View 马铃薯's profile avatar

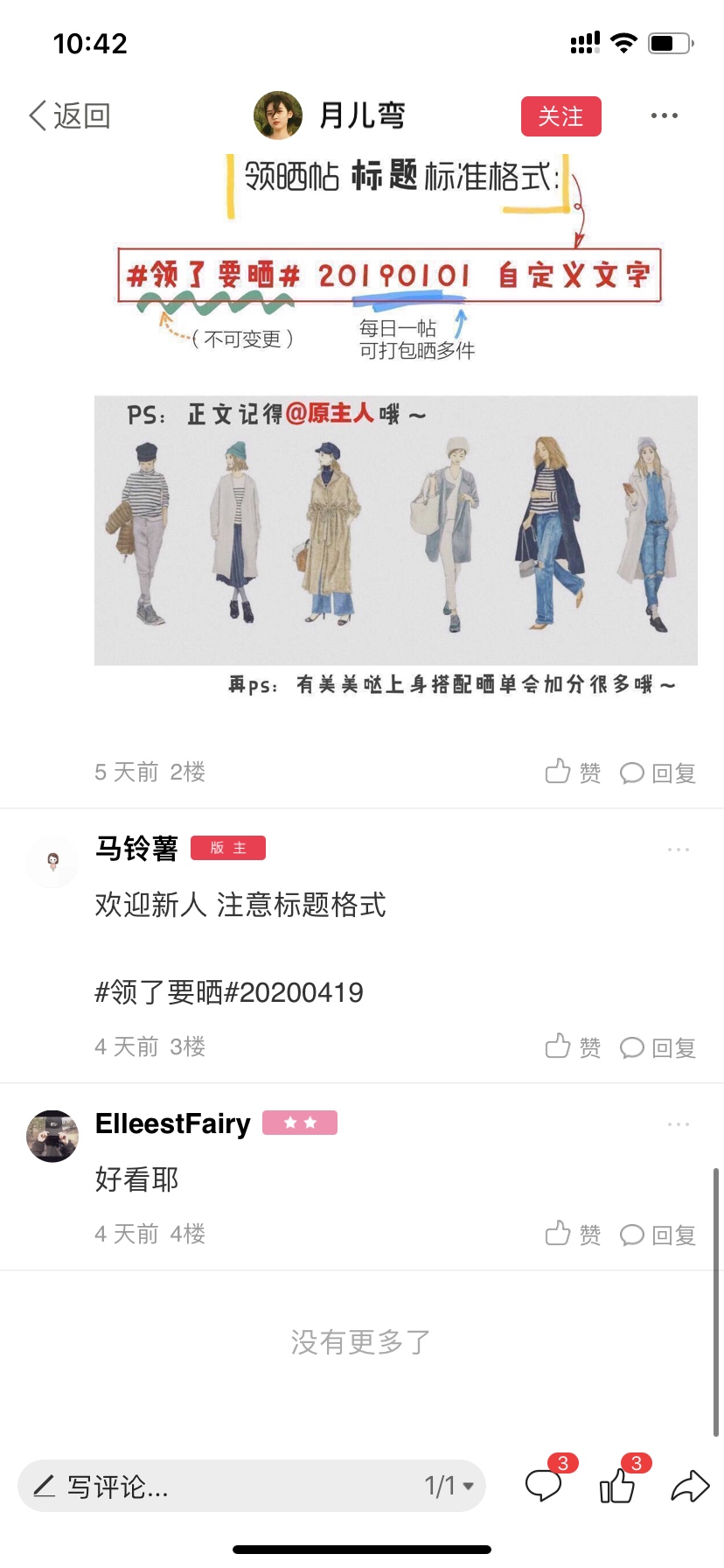pos(52,862)
